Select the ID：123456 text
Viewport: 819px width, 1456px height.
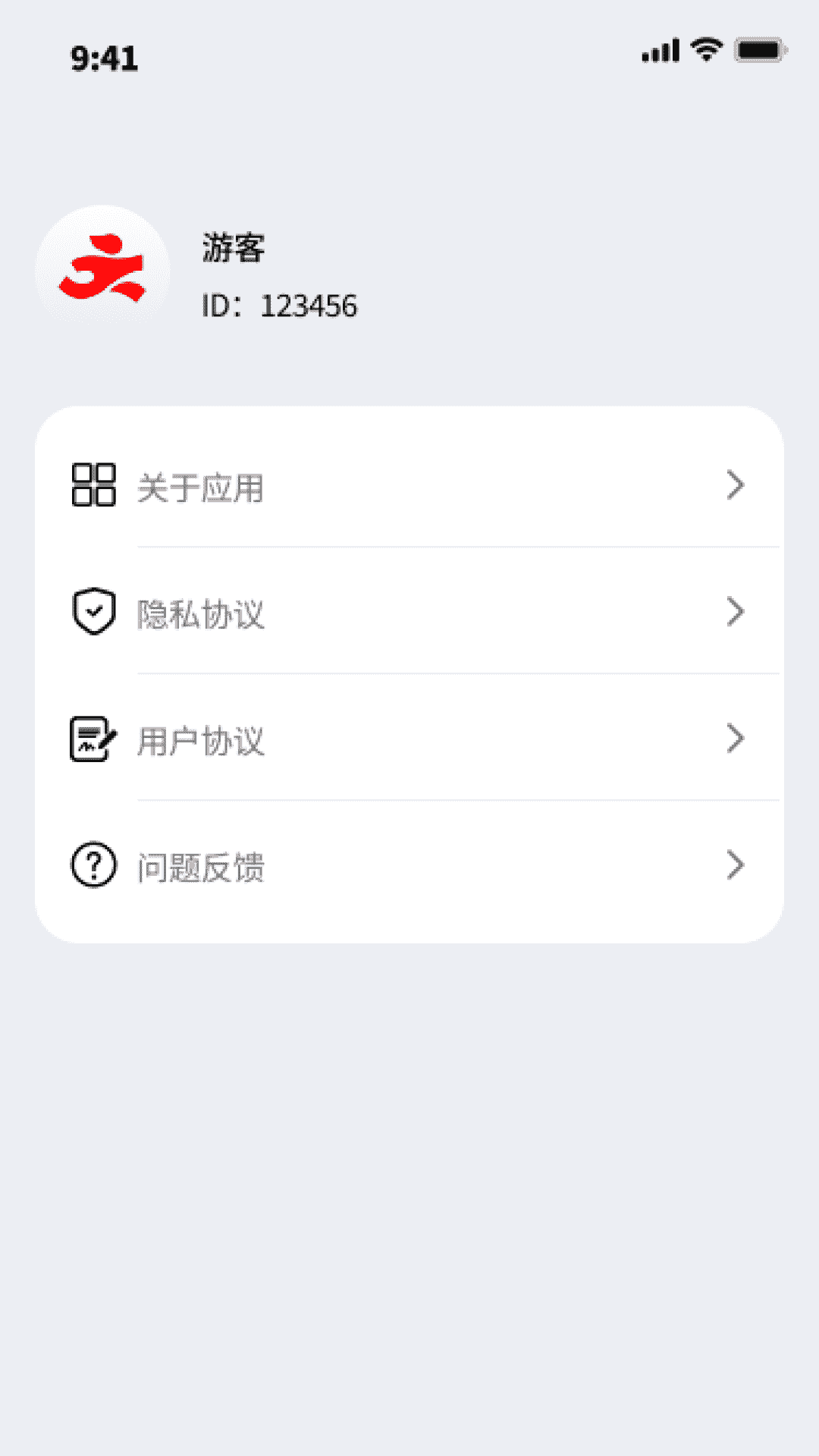(281, 305)
